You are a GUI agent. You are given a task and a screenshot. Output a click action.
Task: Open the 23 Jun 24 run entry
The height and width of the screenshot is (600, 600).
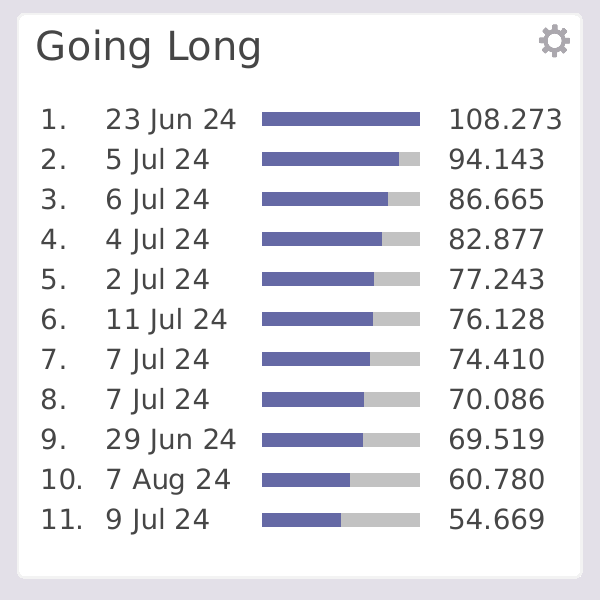coord(171,120)
